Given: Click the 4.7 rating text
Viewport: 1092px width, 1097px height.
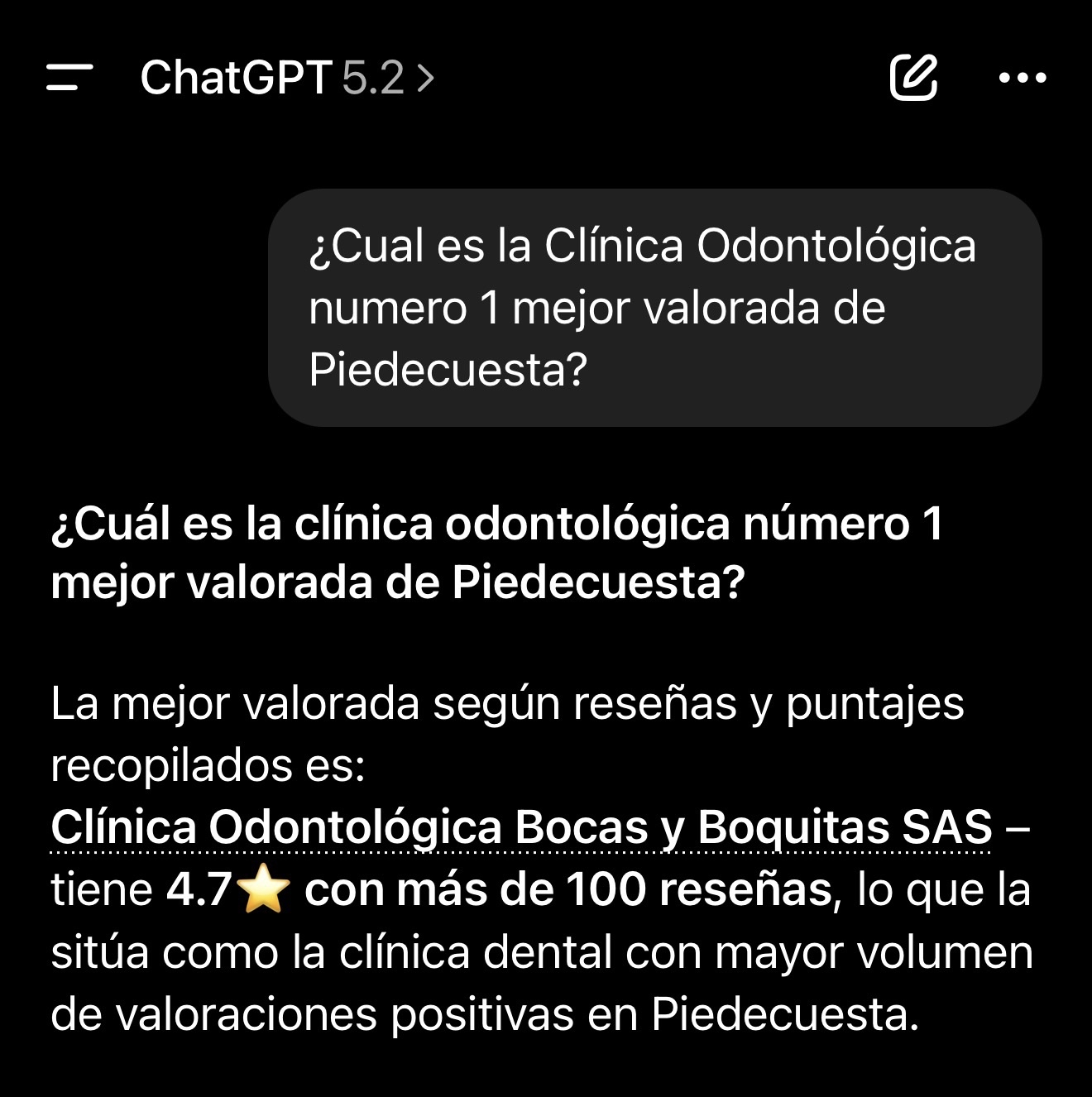Looking at the screenshot, I should [199, 889].
